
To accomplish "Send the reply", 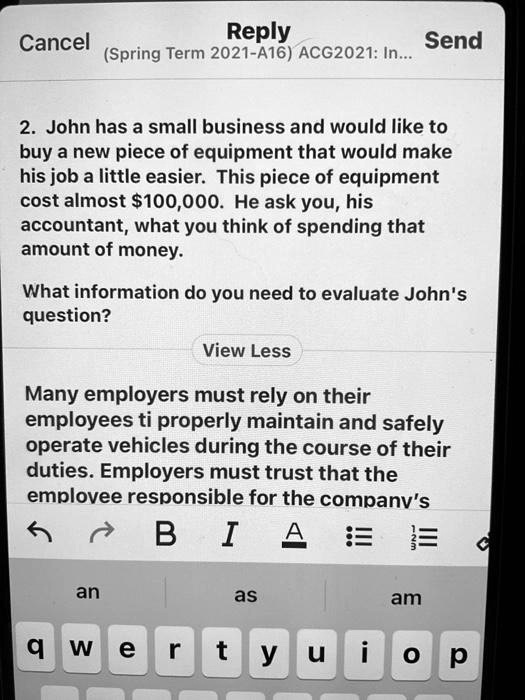I will (x=453, y=41).
